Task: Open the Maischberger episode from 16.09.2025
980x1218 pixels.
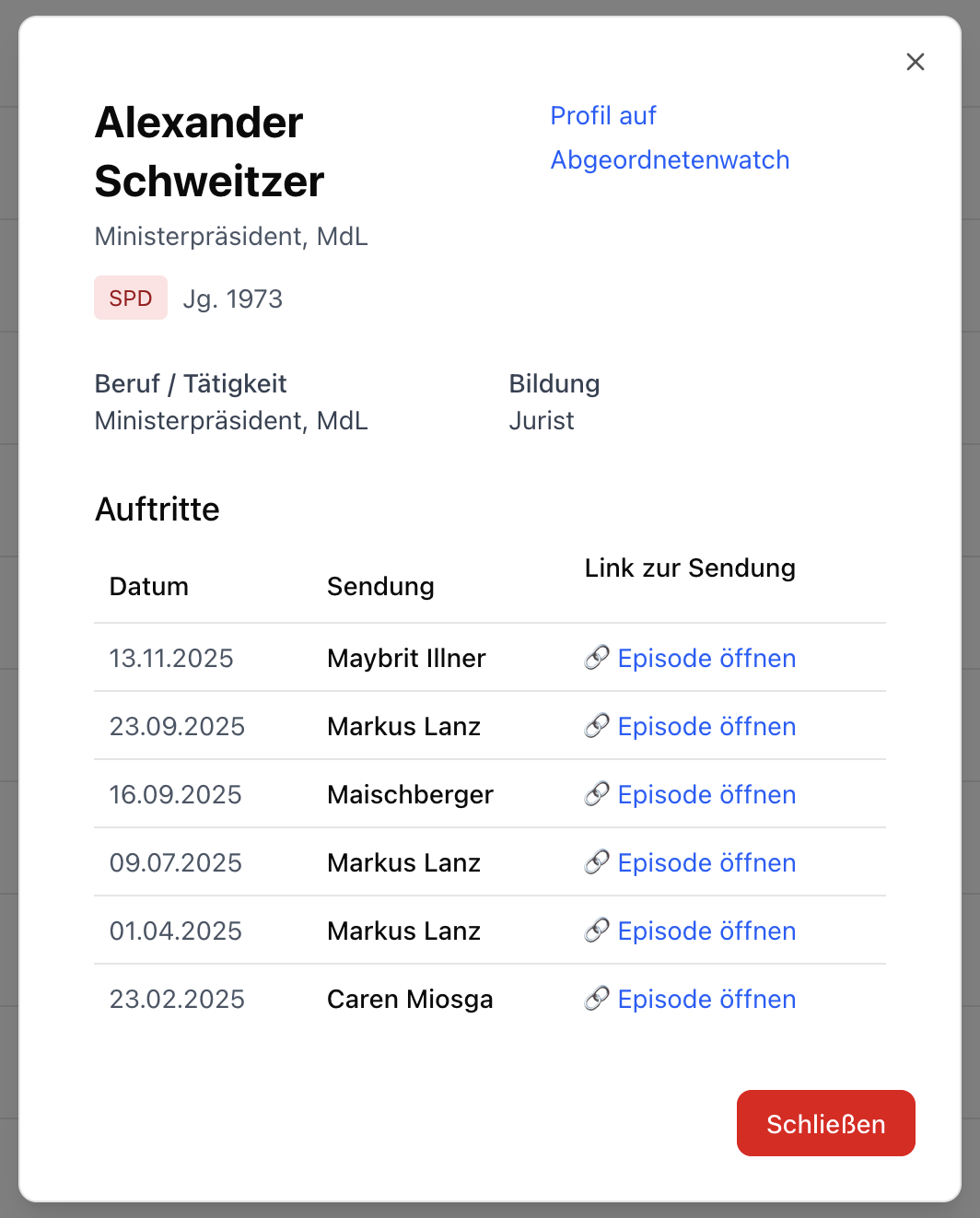Action: pos(706,794)
